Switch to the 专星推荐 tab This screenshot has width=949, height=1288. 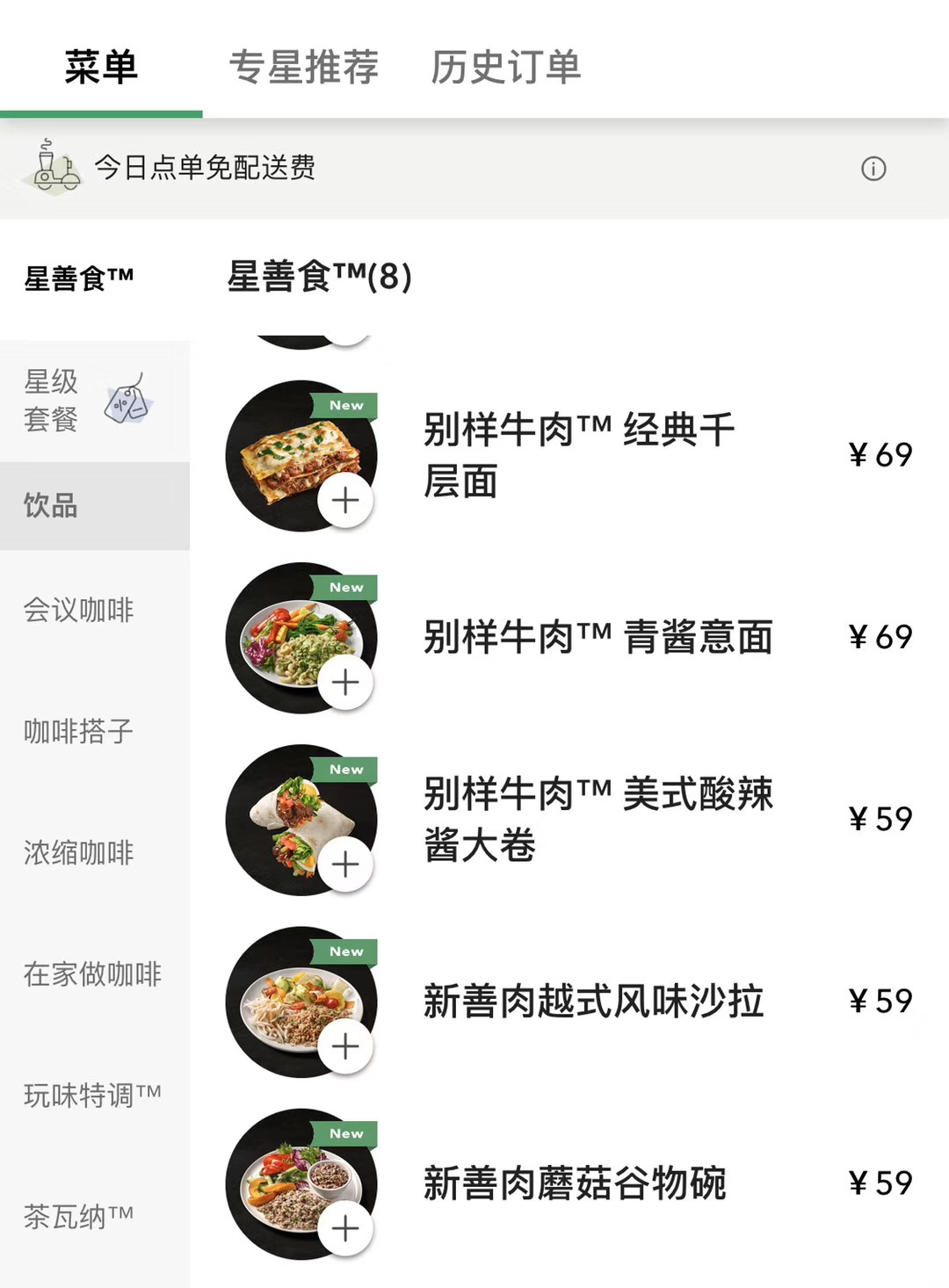(303, 68)
